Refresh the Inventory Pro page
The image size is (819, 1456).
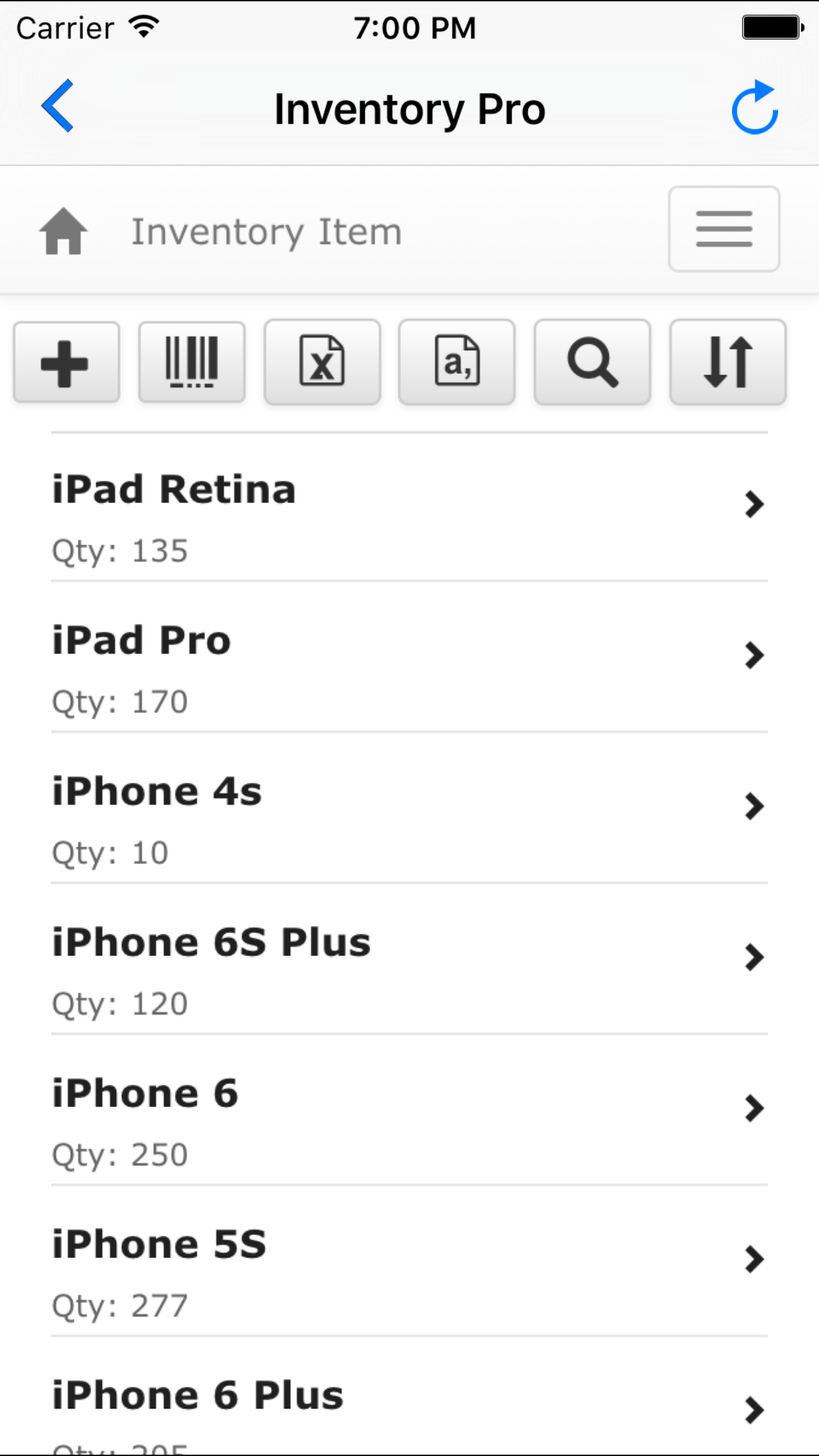click(754, 107)
